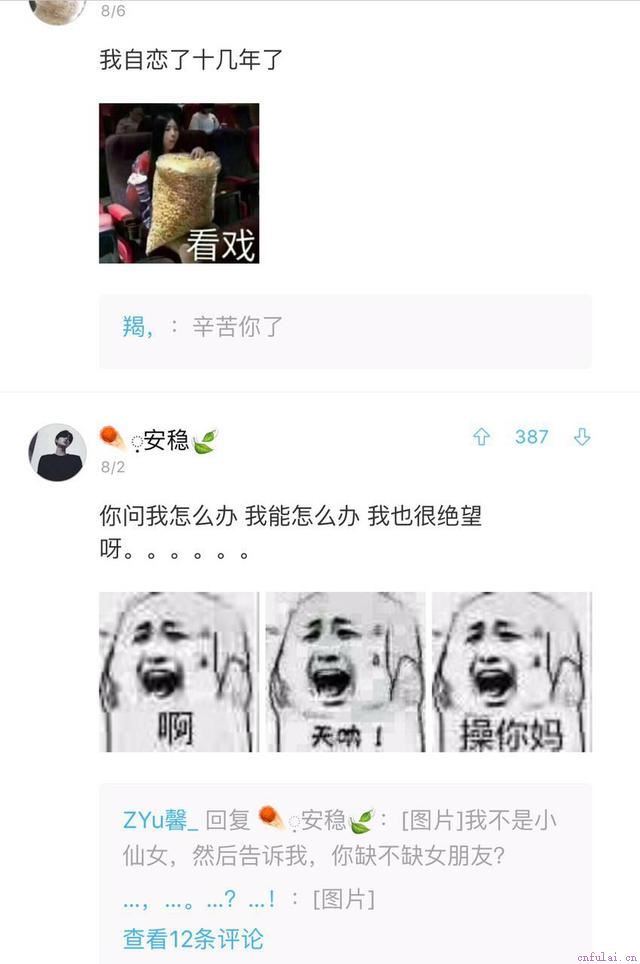Screen dimensions: 640x964
Task: Open 安稳's username profile link
Action: (166, 439)
